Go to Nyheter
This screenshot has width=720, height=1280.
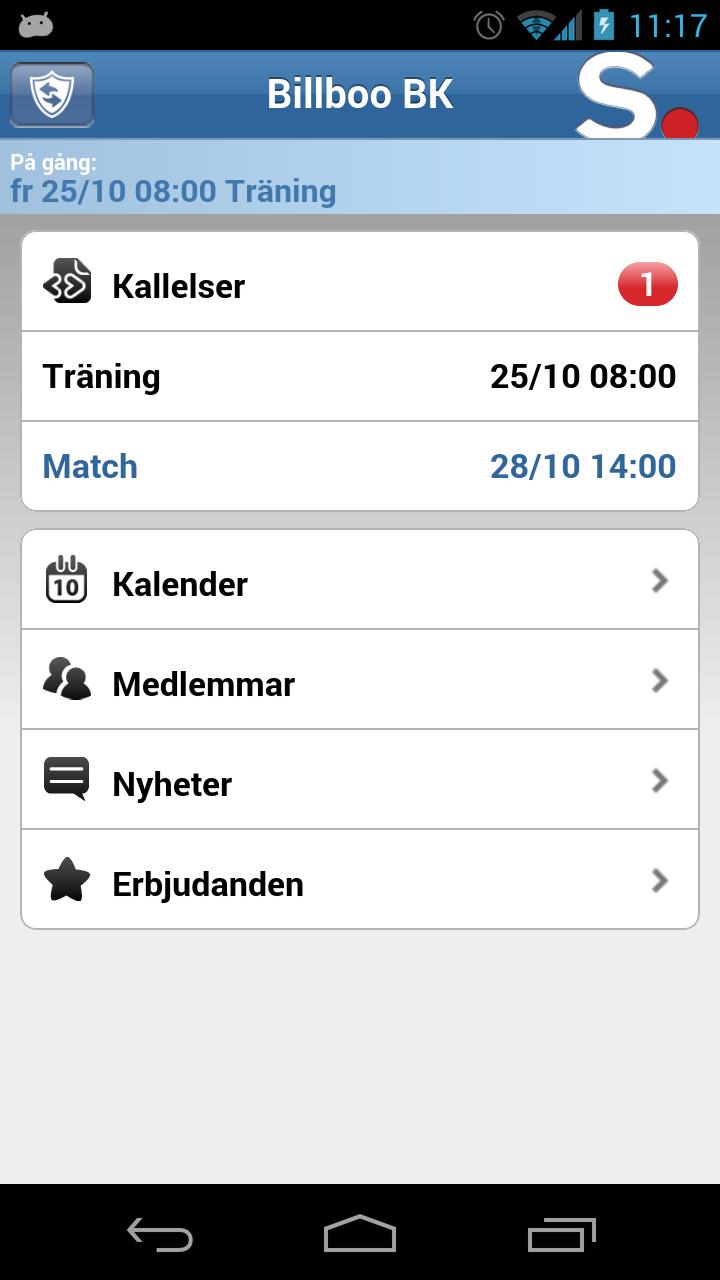pyautogui.click(x=360, y=782)
